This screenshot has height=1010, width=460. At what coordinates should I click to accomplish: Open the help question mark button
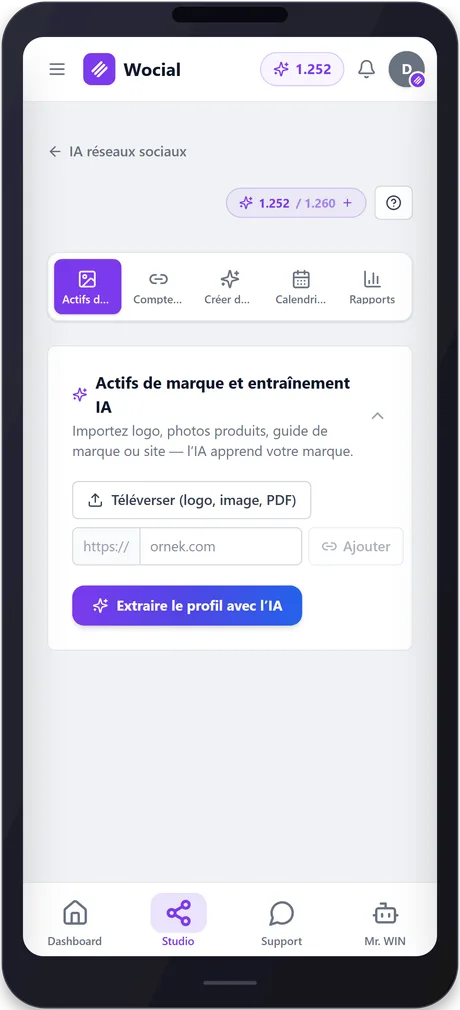pos(394,203)
